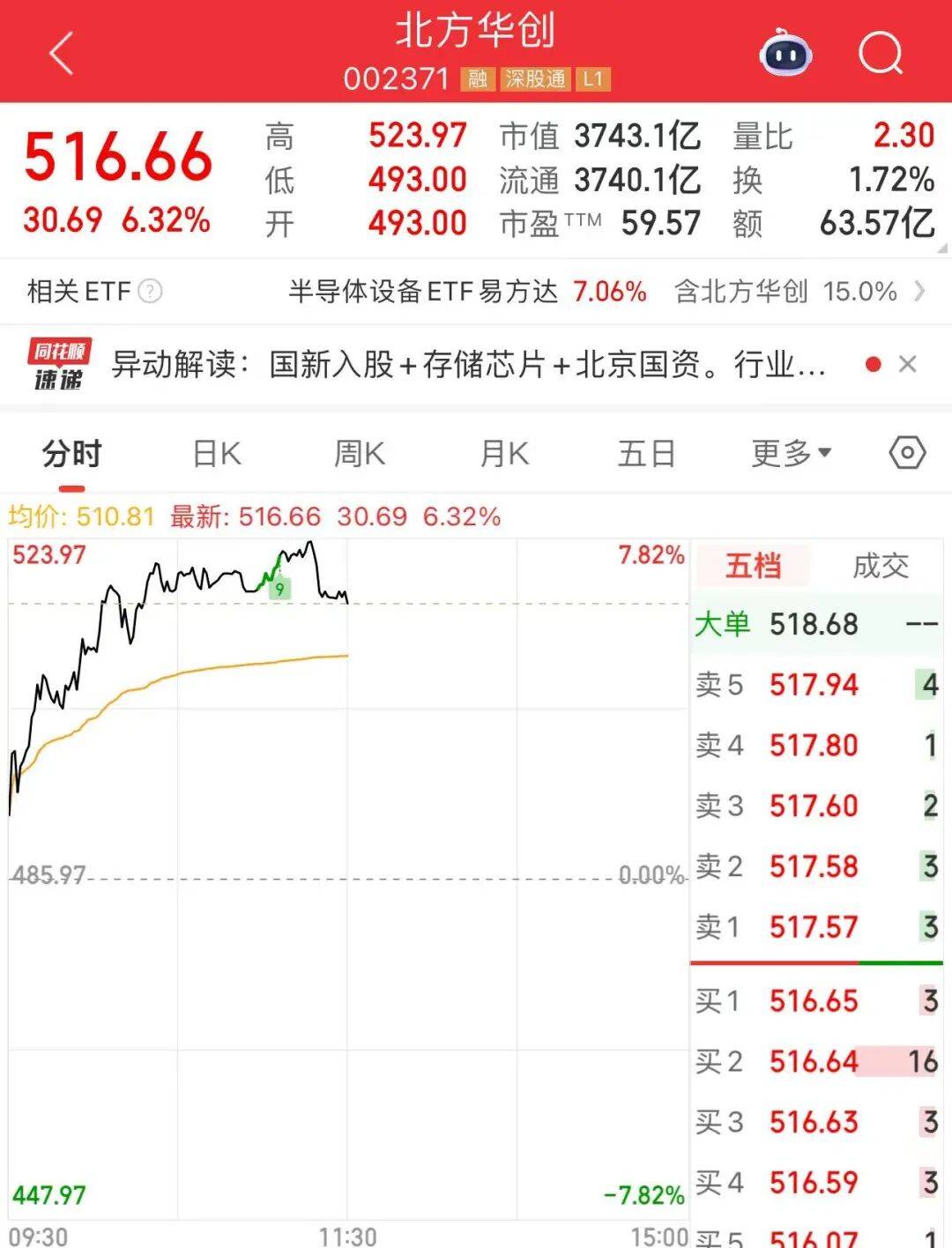This screenshot has width=952, height=1248.
Task: Switch to the 成交 trades tab
Action: (880, 566)
